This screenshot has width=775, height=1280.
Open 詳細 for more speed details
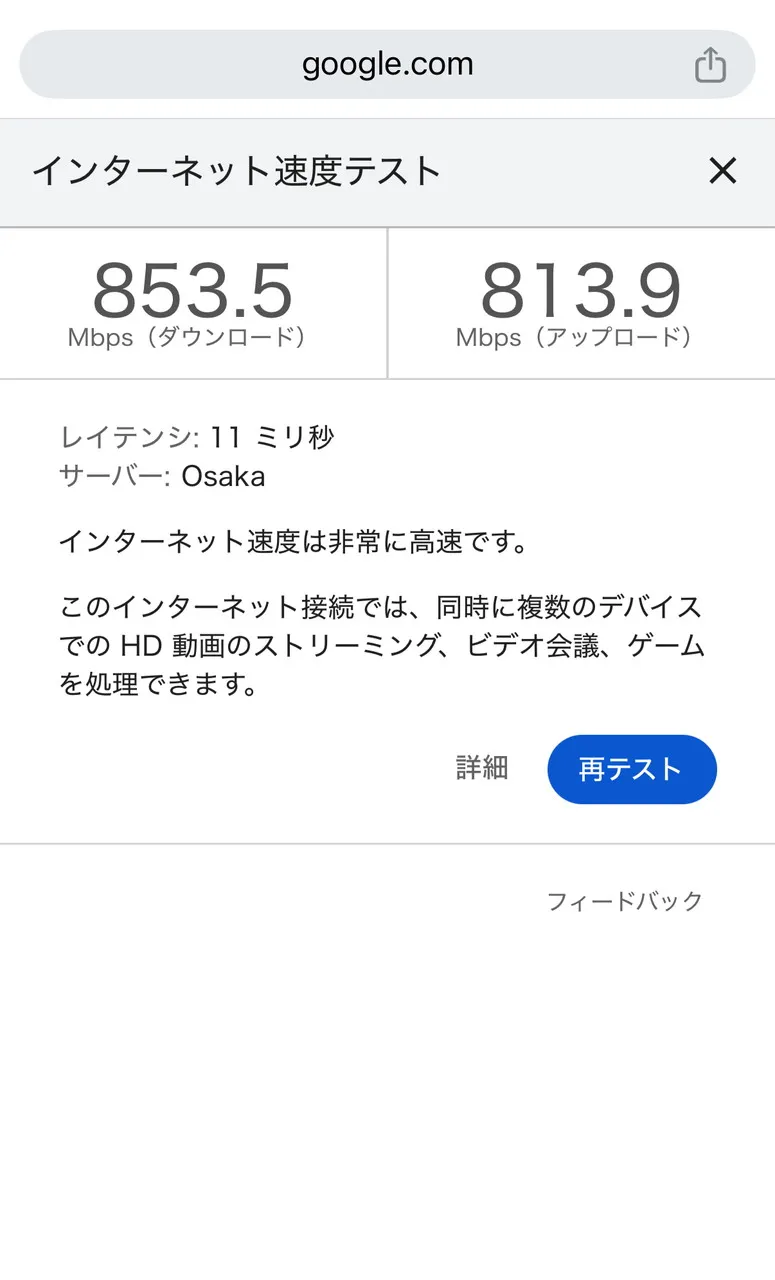pos(482,768)
